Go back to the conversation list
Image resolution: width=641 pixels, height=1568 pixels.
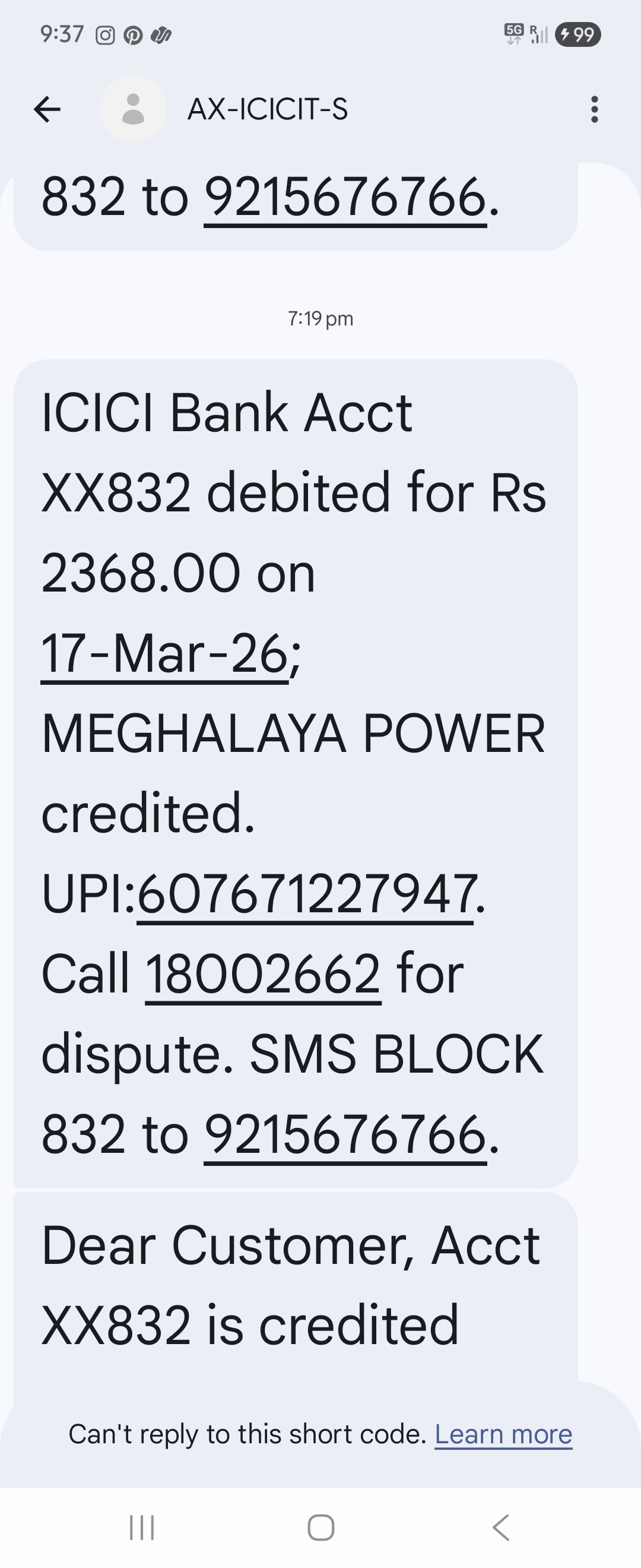coord(47,109)
